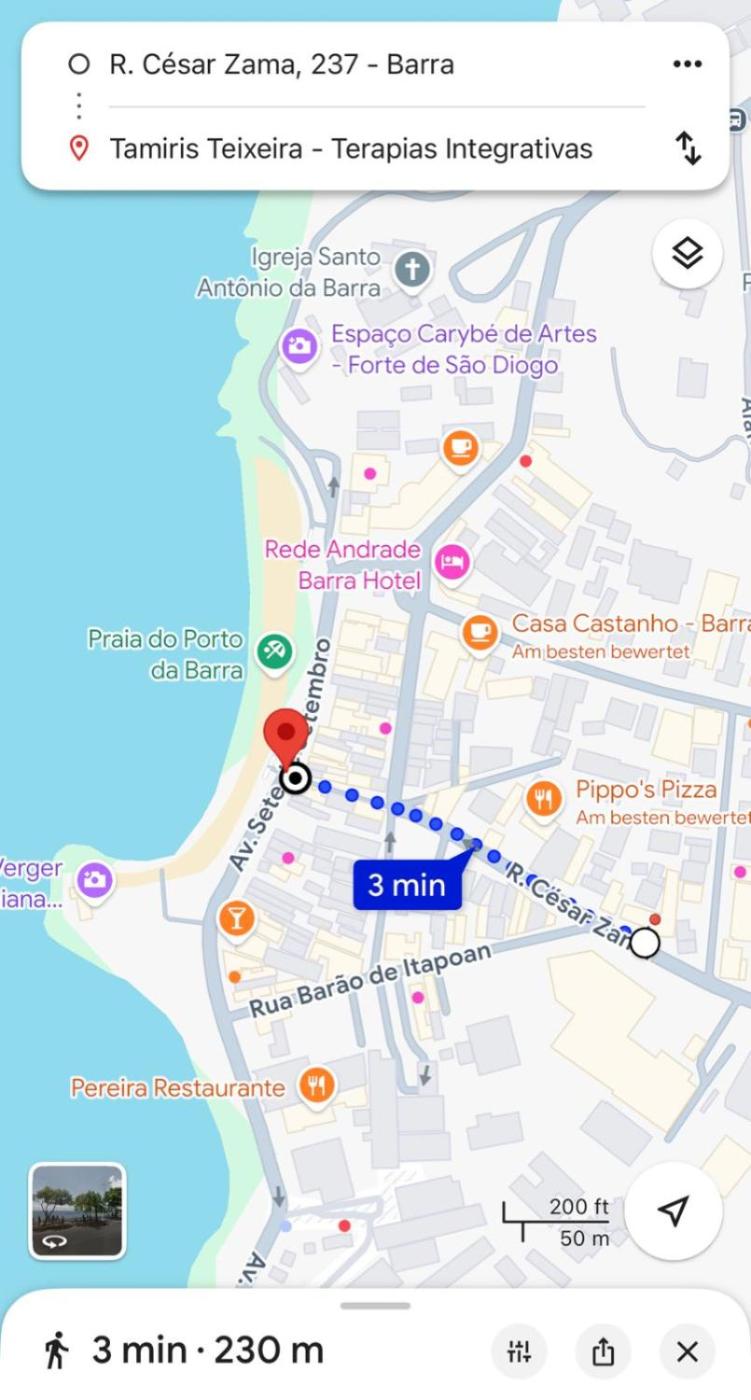Open Espaço Carybé de Artes marker
The image size is (751, 1400).
[299, 347]
